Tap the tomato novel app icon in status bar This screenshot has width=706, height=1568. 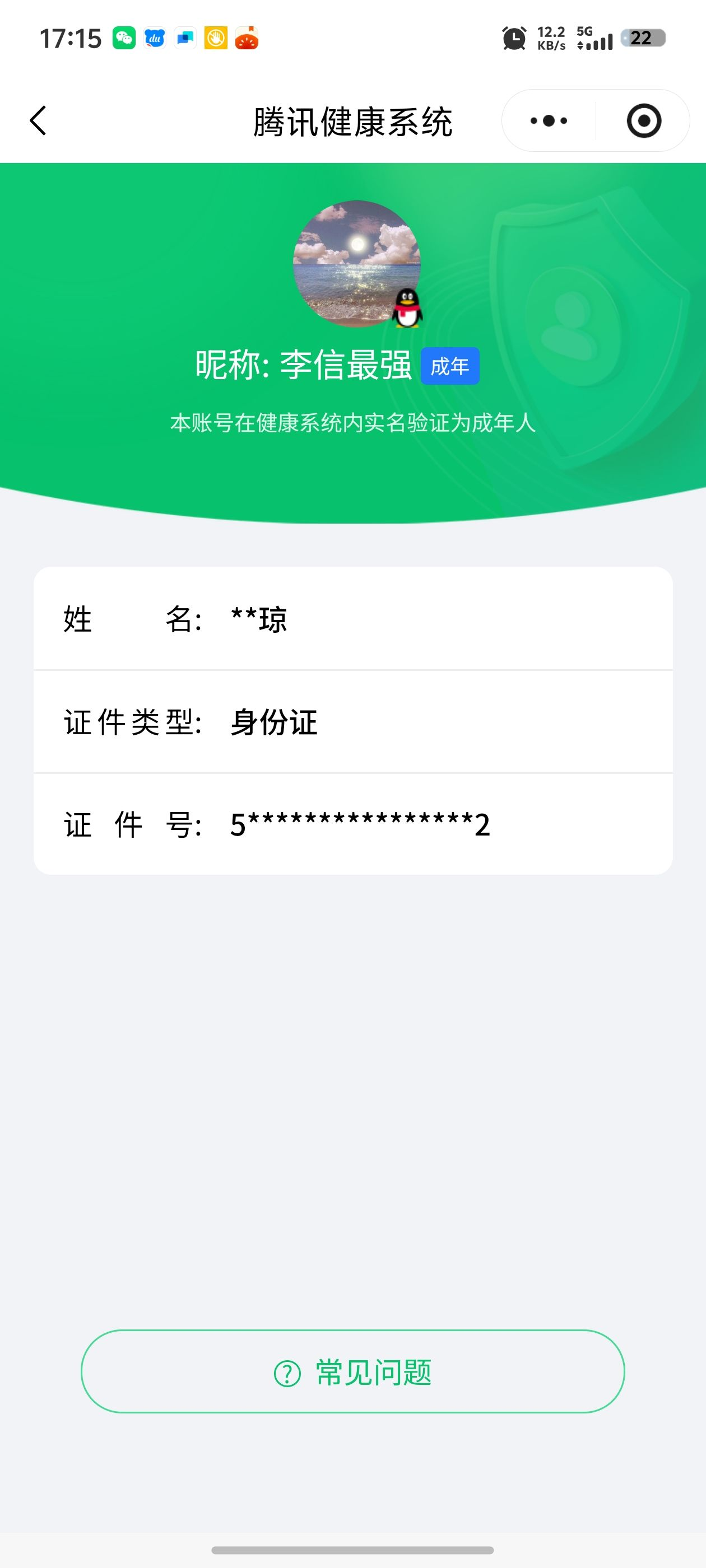[247, 38]
